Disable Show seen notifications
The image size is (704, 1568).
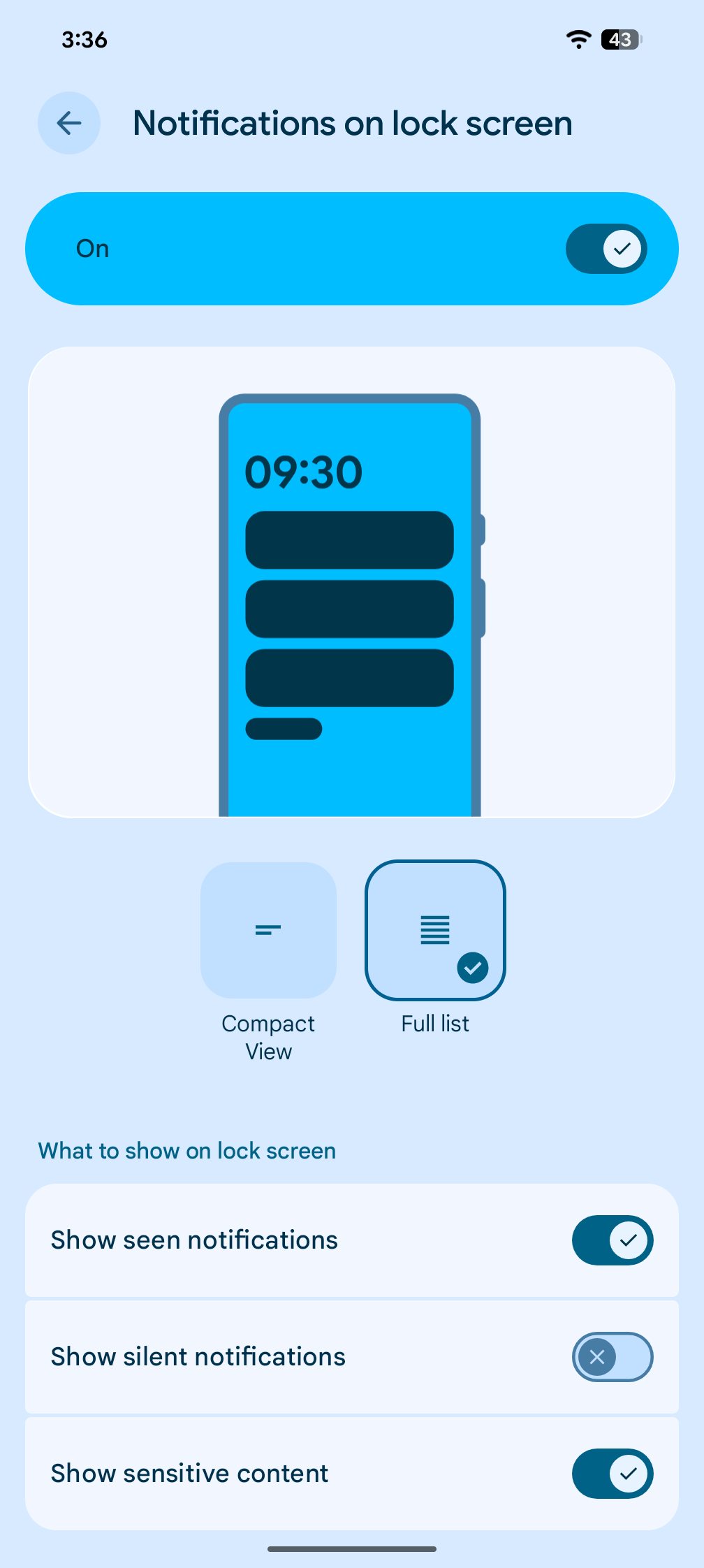(613, 1240)
